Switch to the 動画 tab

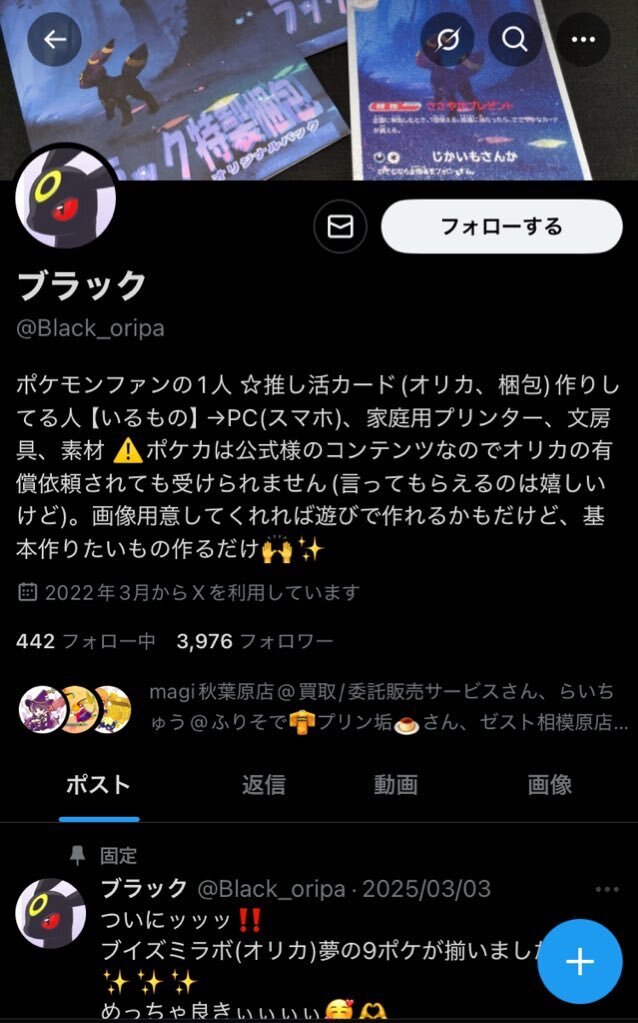pyautogui.click(x=395, y=784)
